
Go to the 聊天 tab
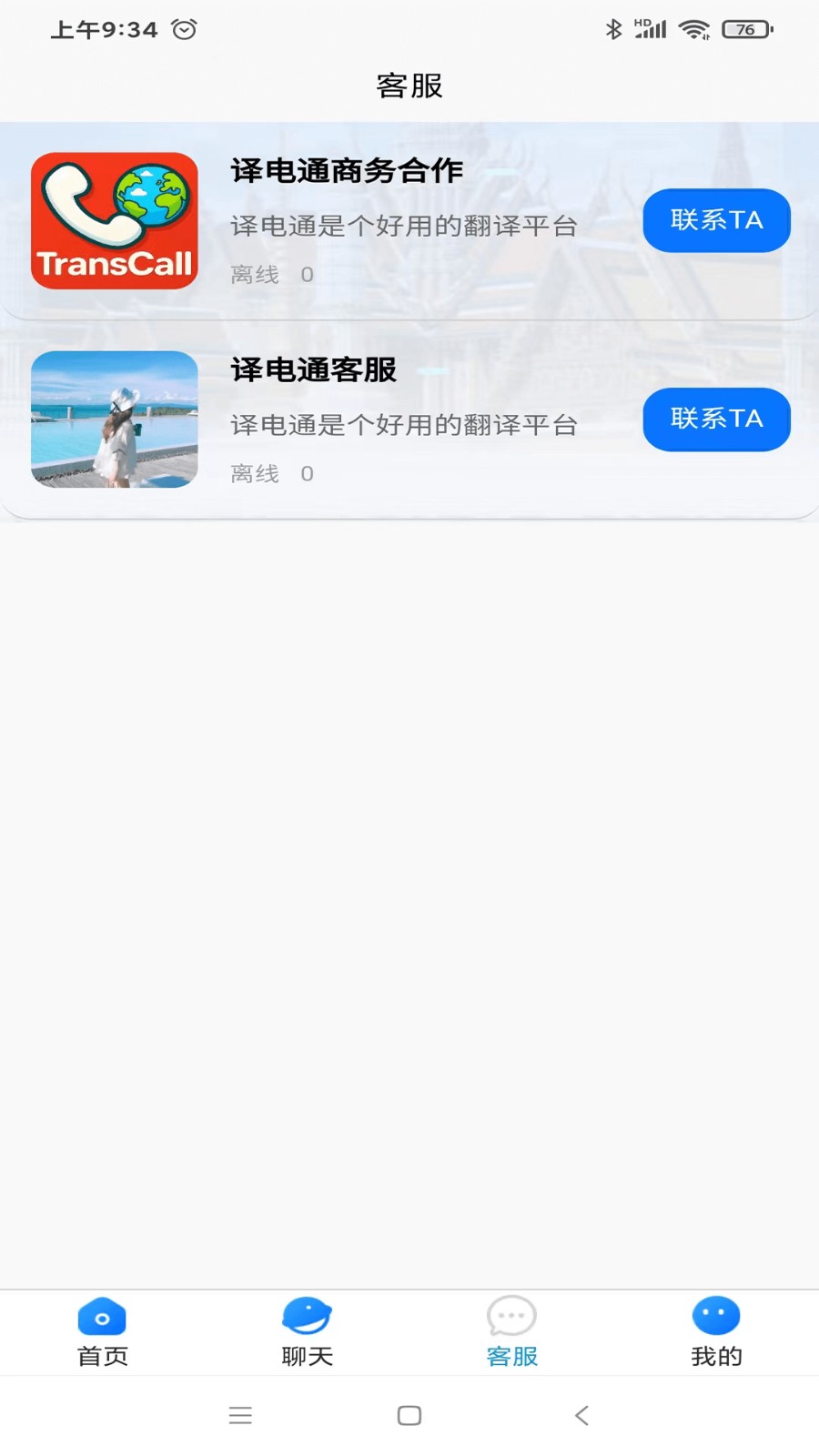point(307,1332)
